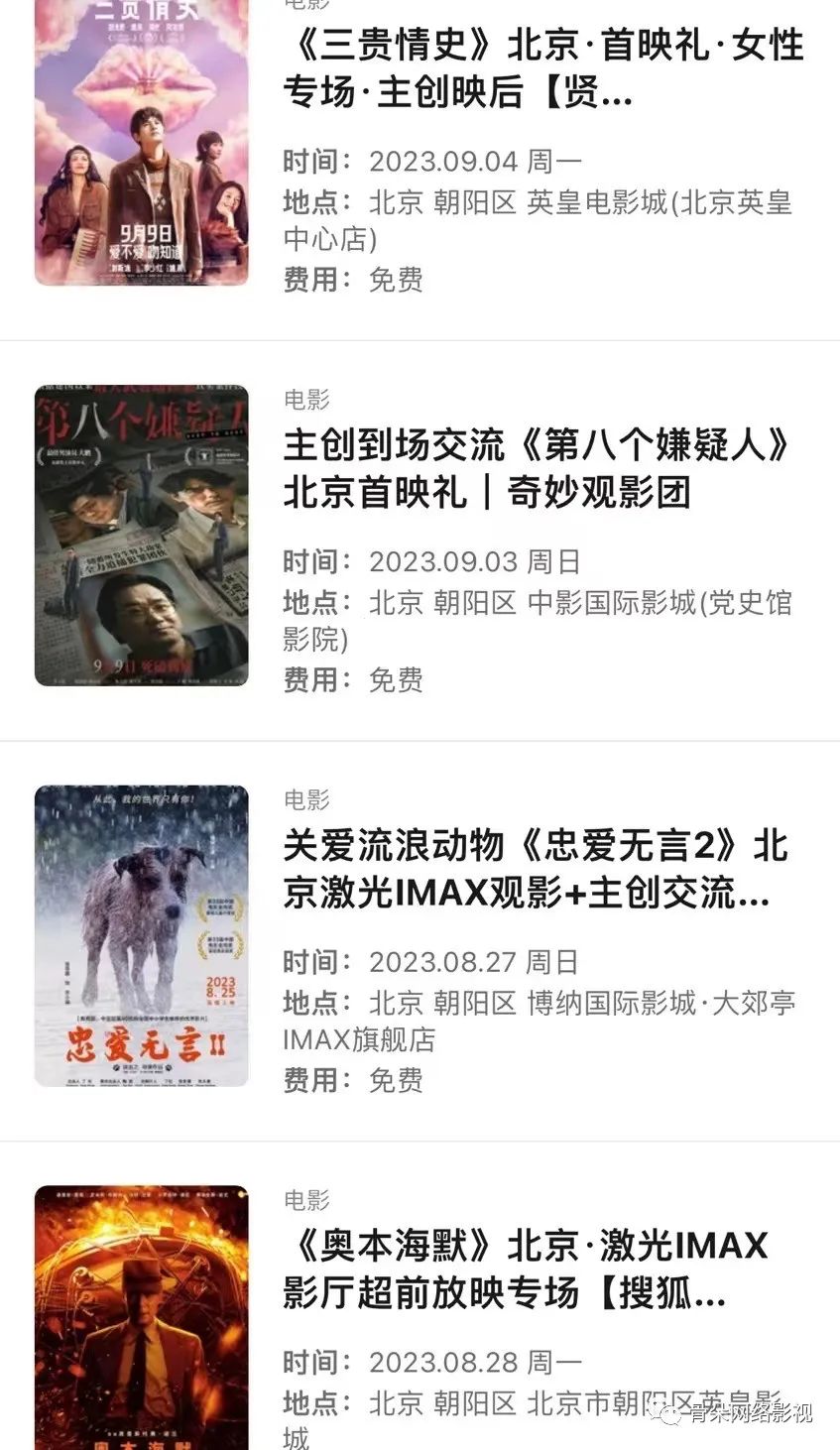
Task: Open the 《三贵情史》 Beijing premiere event
Action: (x=541, y=69)
